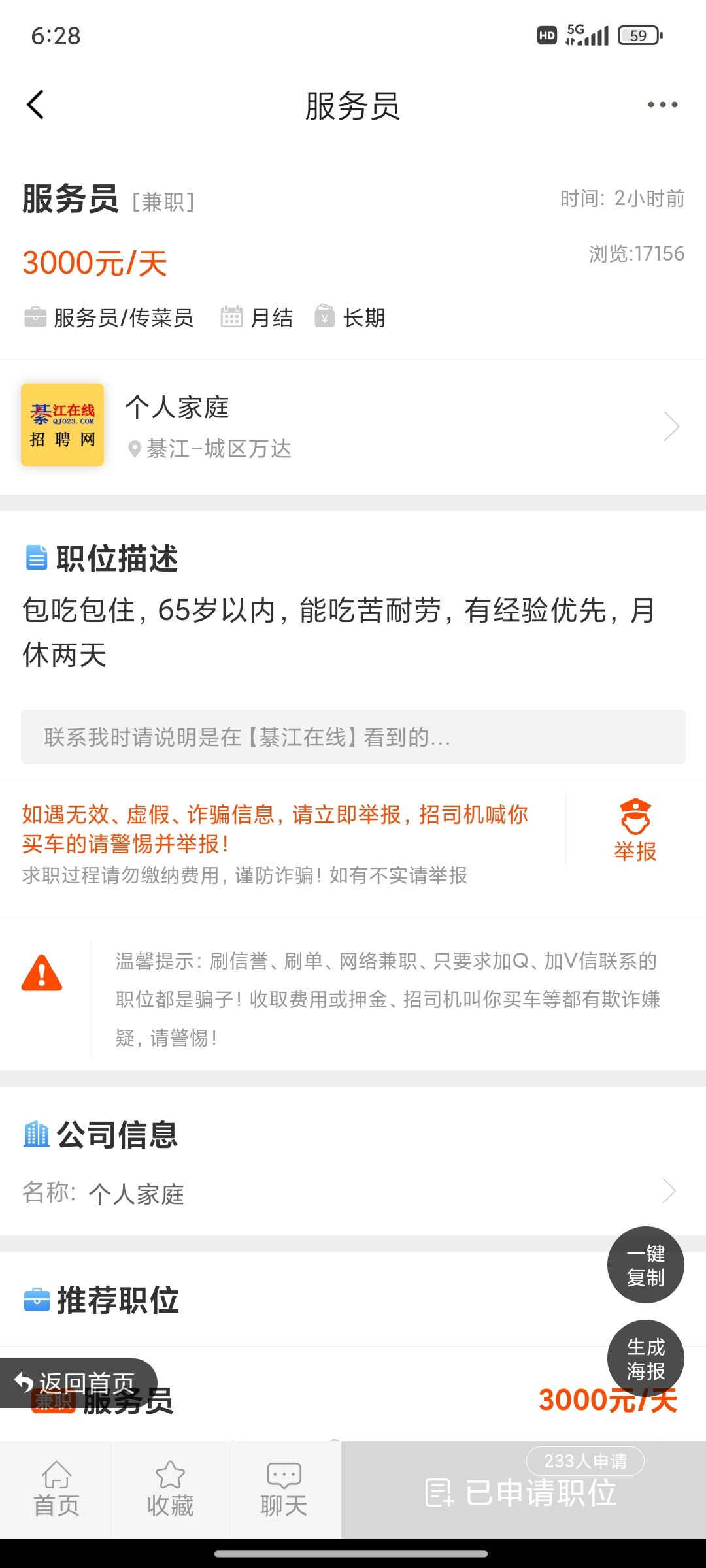Open the three-dot overflow menu
The image size is (706, 1568).
point(662,105)
